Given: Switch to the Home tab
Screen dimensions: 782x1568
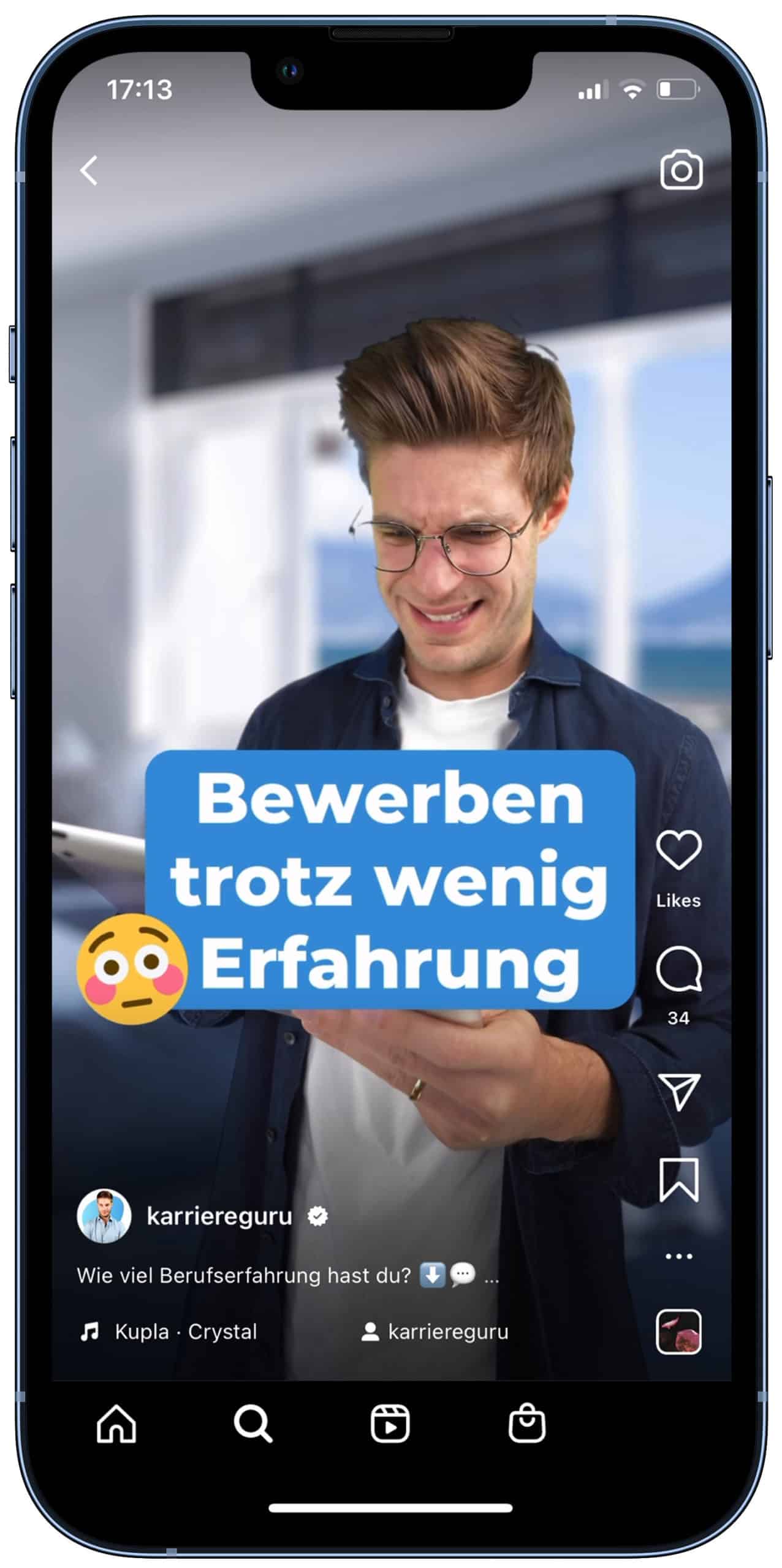Looking at the screenshot, I should [x=116, y=1423].
